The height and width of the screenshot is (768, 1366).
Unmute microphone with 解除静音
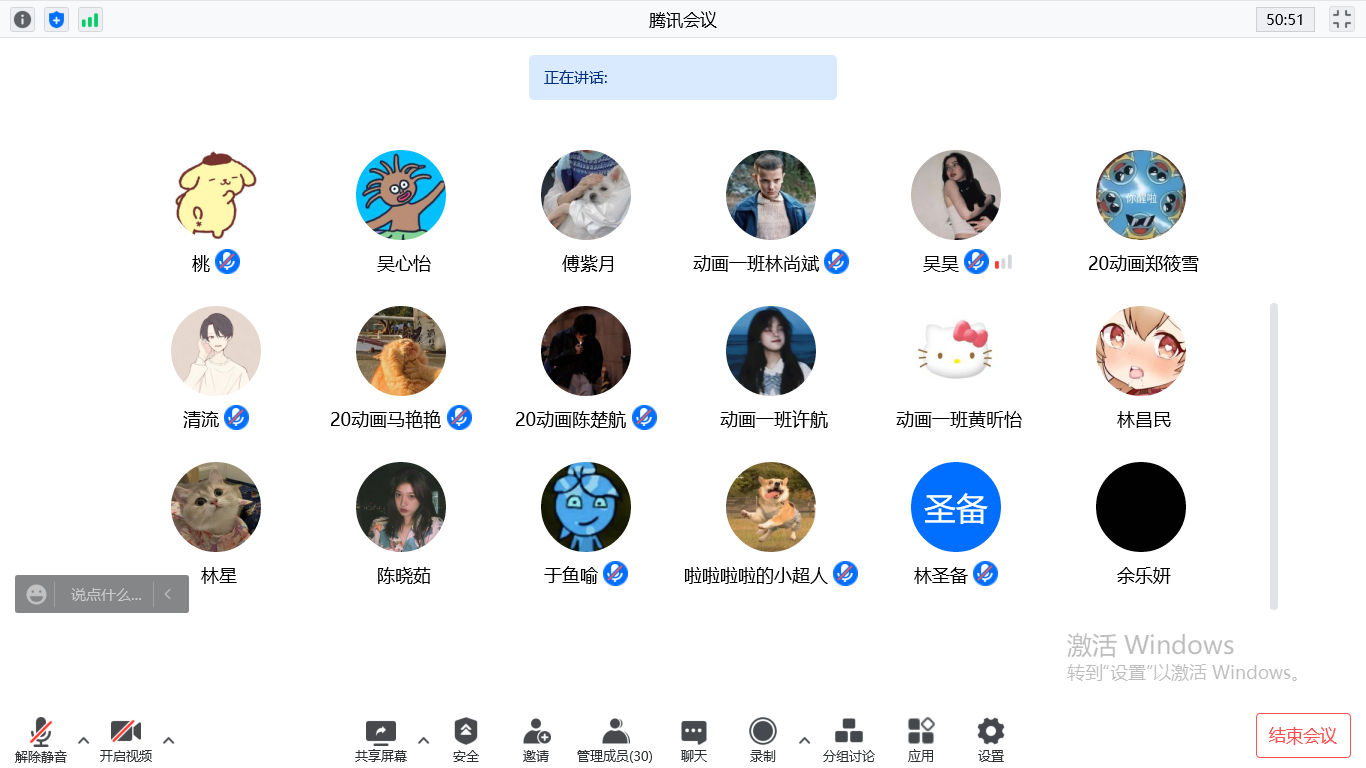pyautogui.click(x=41, y=740)
